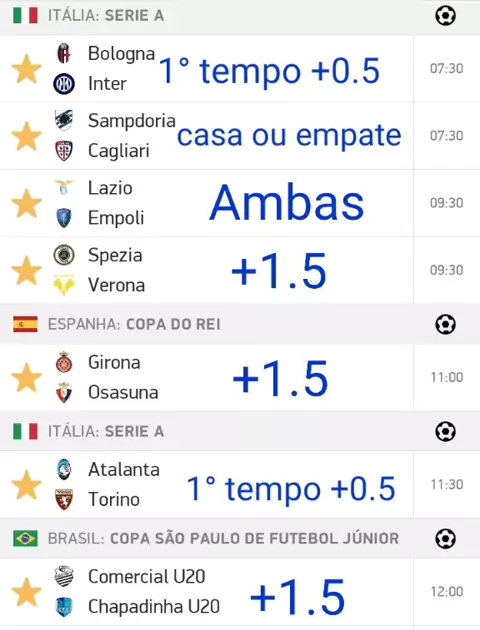Open the Bologna vs Inter match
This screenshot has height=630, width=480.
(240, 68)
